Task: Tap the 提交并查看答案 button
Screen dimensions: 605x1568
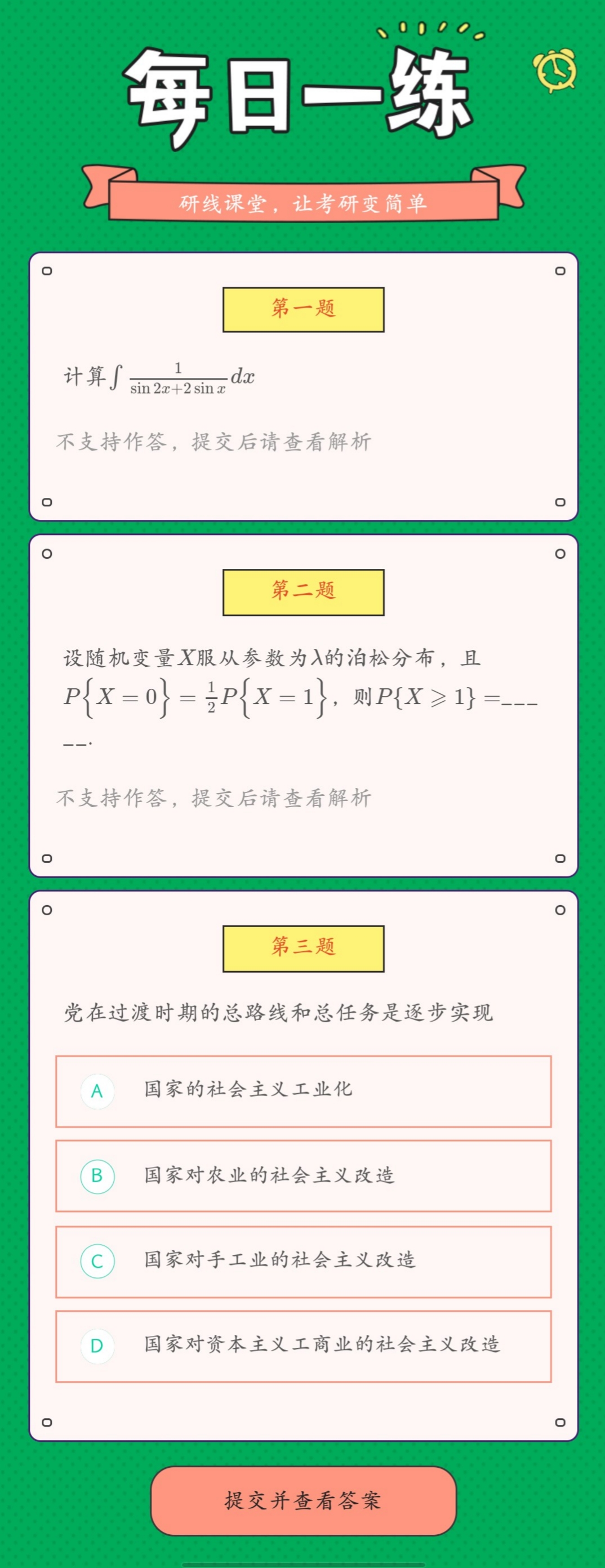Action: click(303, 1500)
